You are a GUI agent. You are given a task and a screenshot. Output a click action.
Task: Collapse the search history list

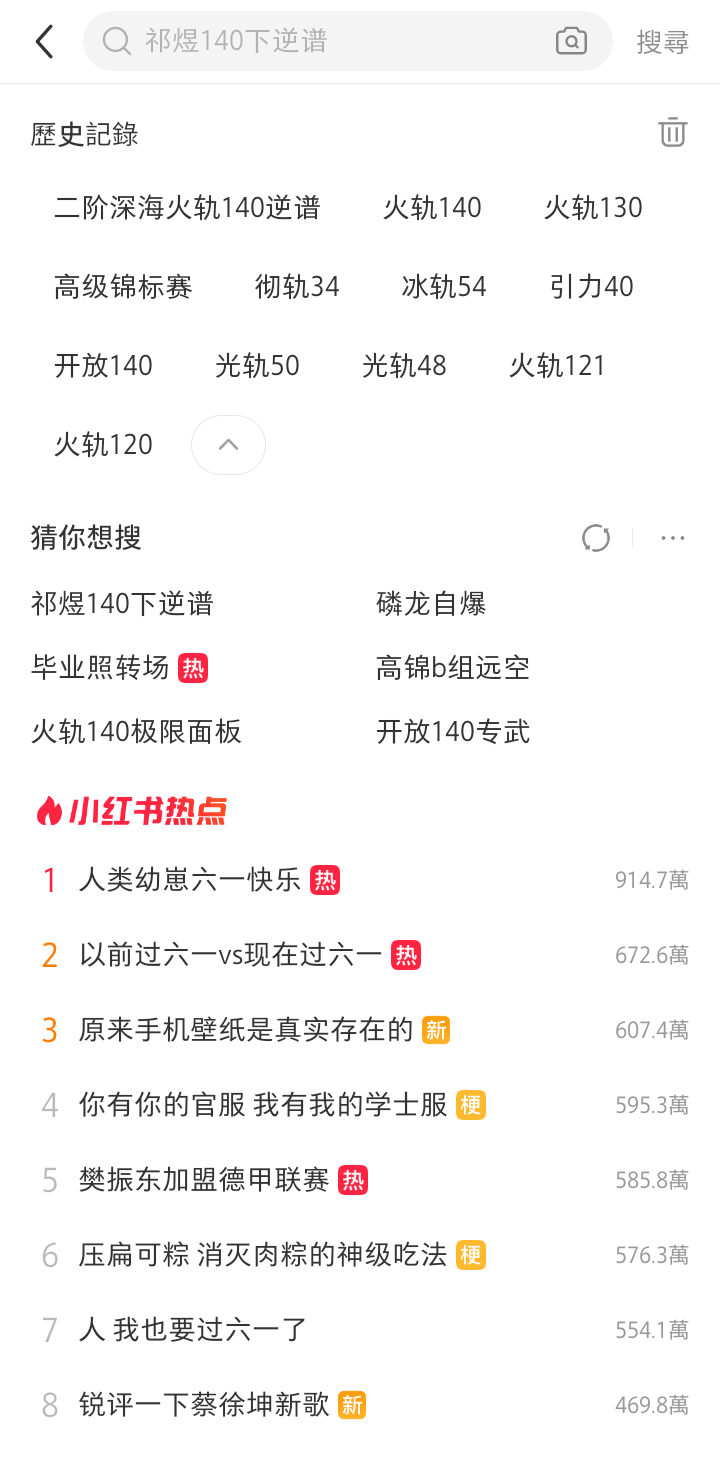tap(228, 445)
